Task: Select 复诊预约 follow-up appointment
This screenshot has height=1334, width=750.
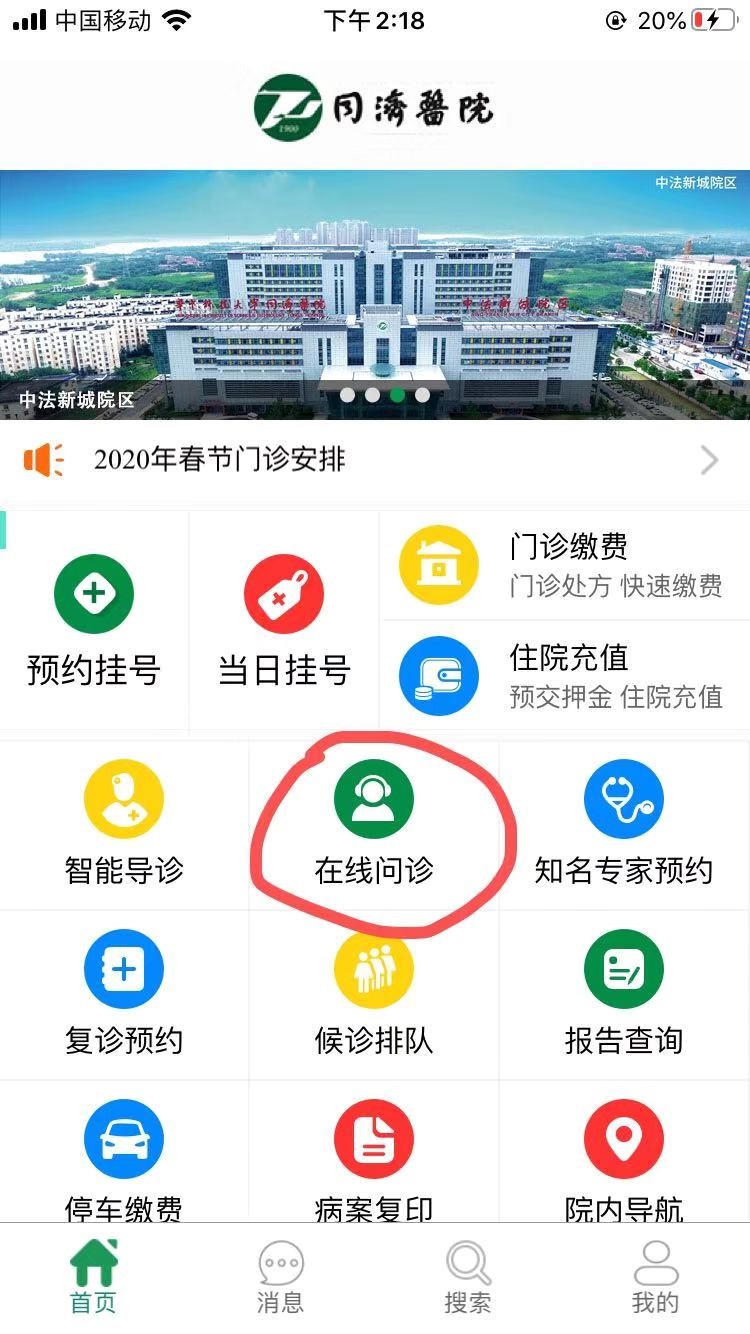Action: tap(124, 994)
